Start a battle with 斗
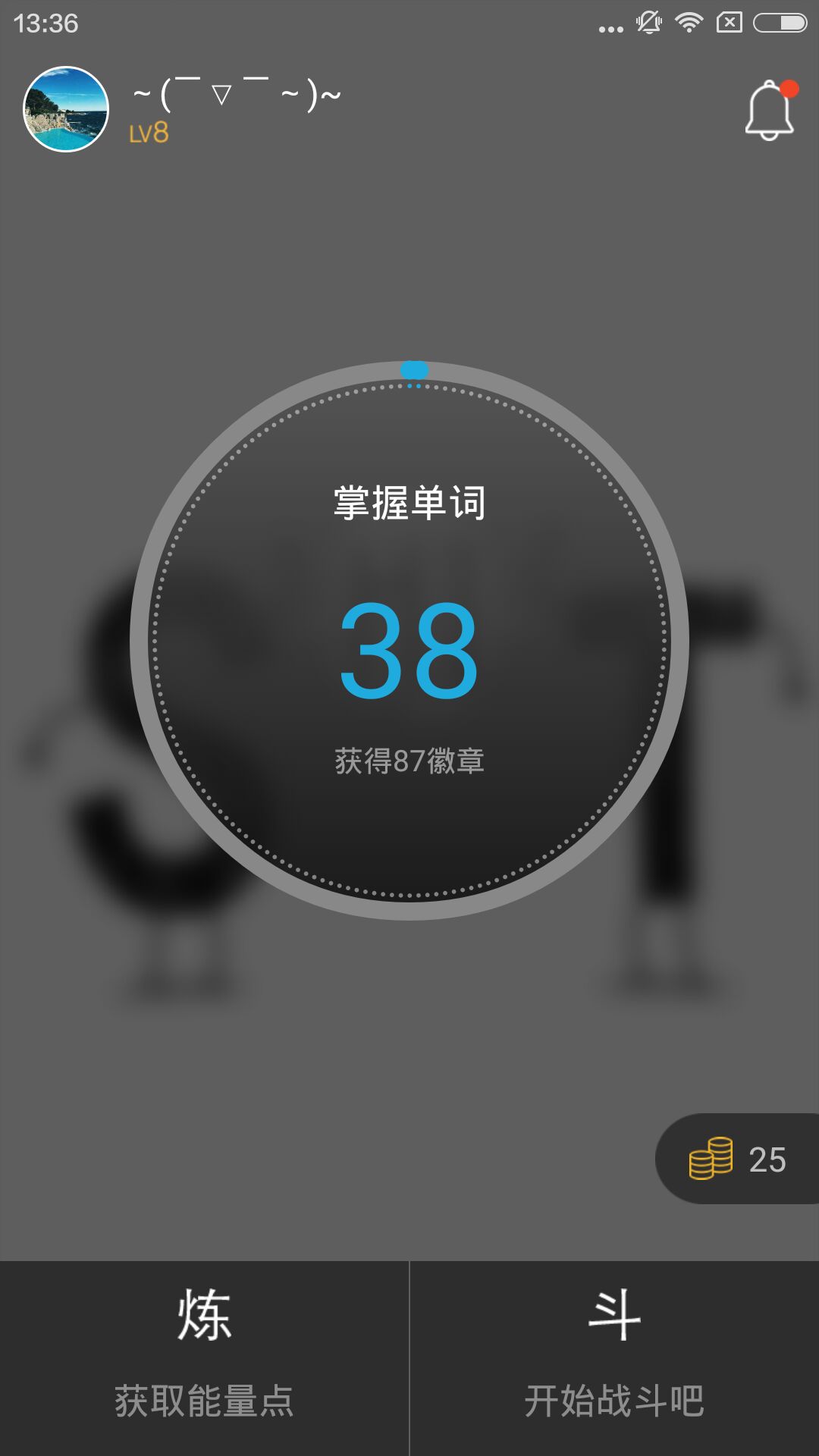Screen dimensions: 819x1456 click(614, 1357)
